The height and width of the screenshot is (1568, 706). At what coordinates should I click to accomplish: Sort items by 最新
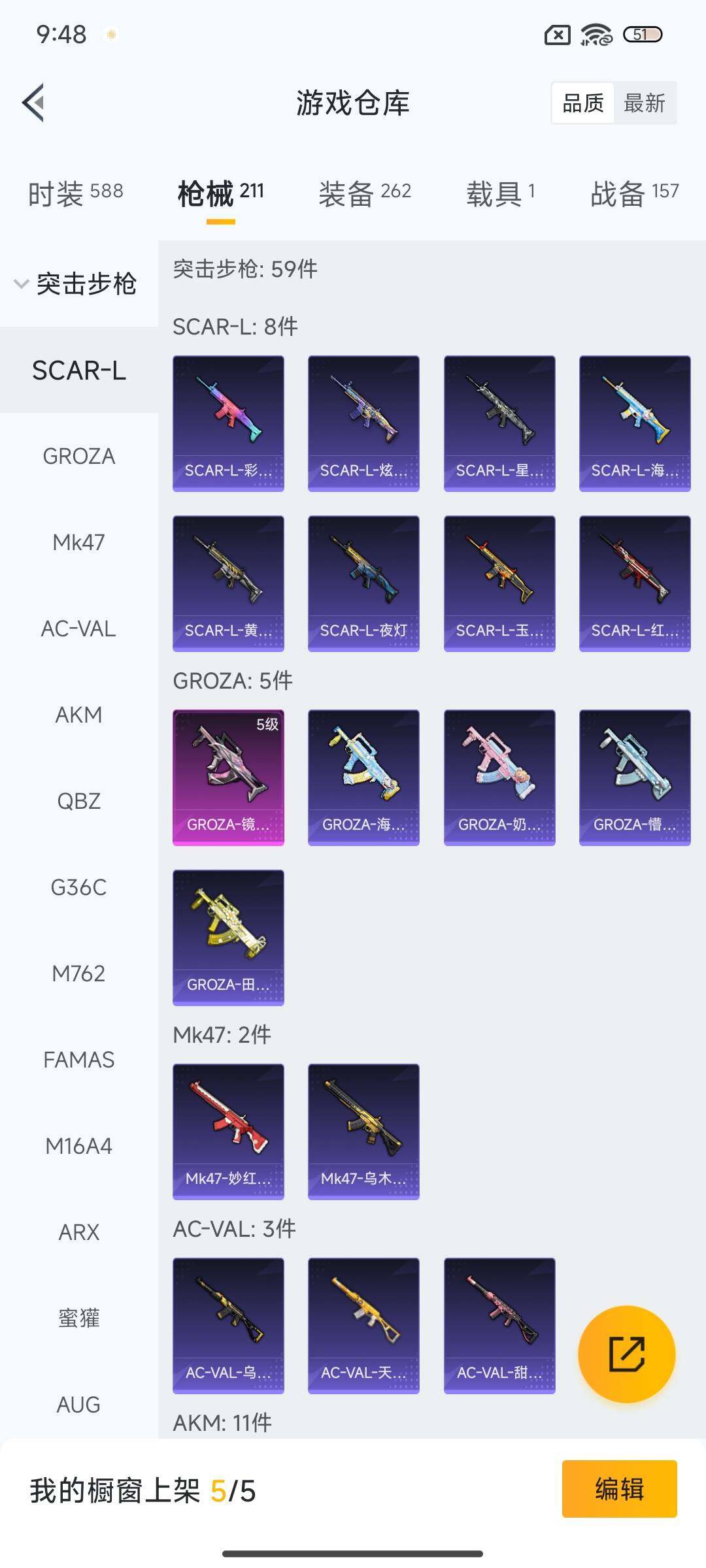[644, 103]
